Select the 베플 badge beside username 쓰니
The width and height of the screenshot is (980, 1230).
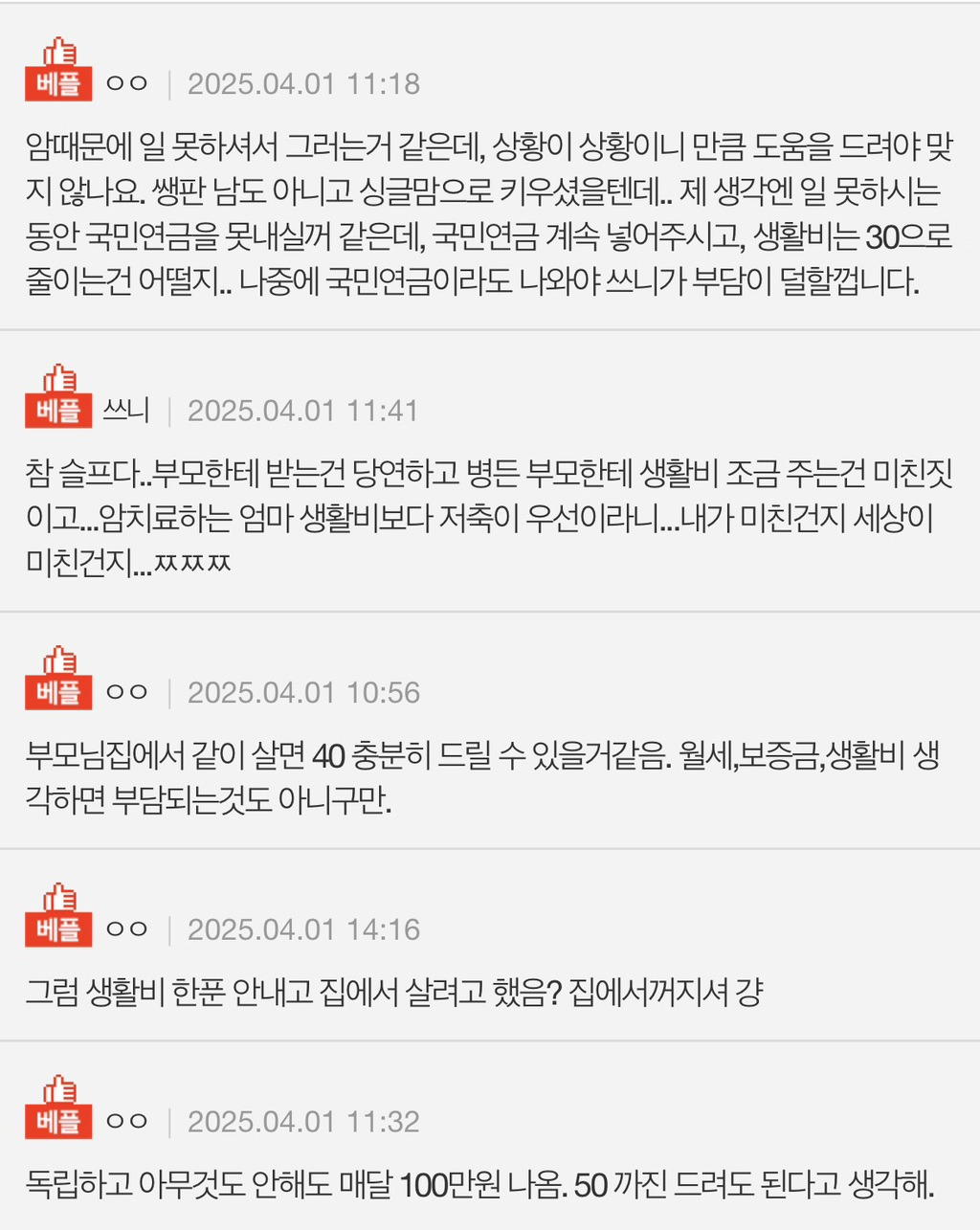[x=57, y=409]
